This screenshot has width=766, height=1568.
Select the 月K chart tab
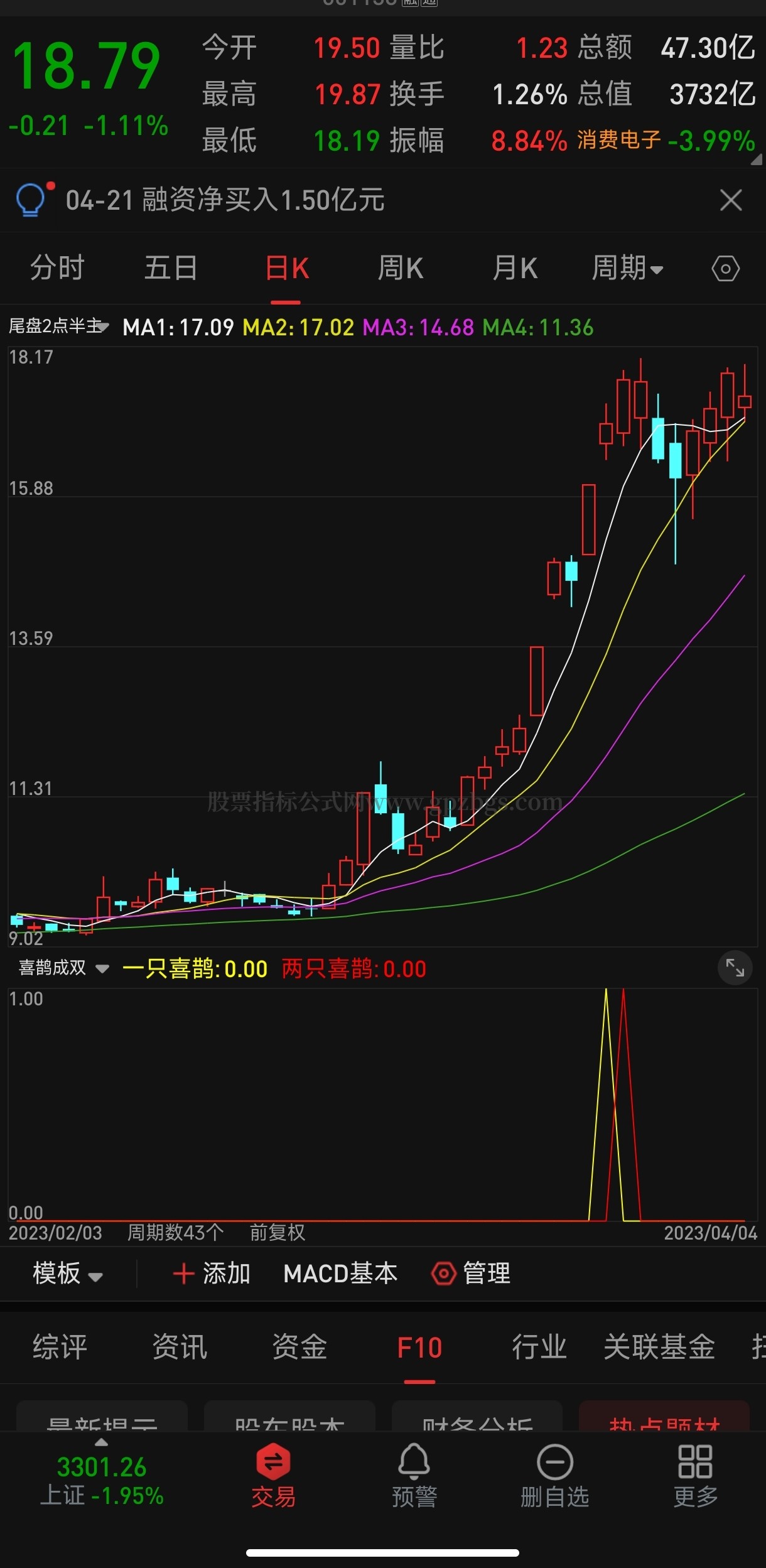[515, 269]
